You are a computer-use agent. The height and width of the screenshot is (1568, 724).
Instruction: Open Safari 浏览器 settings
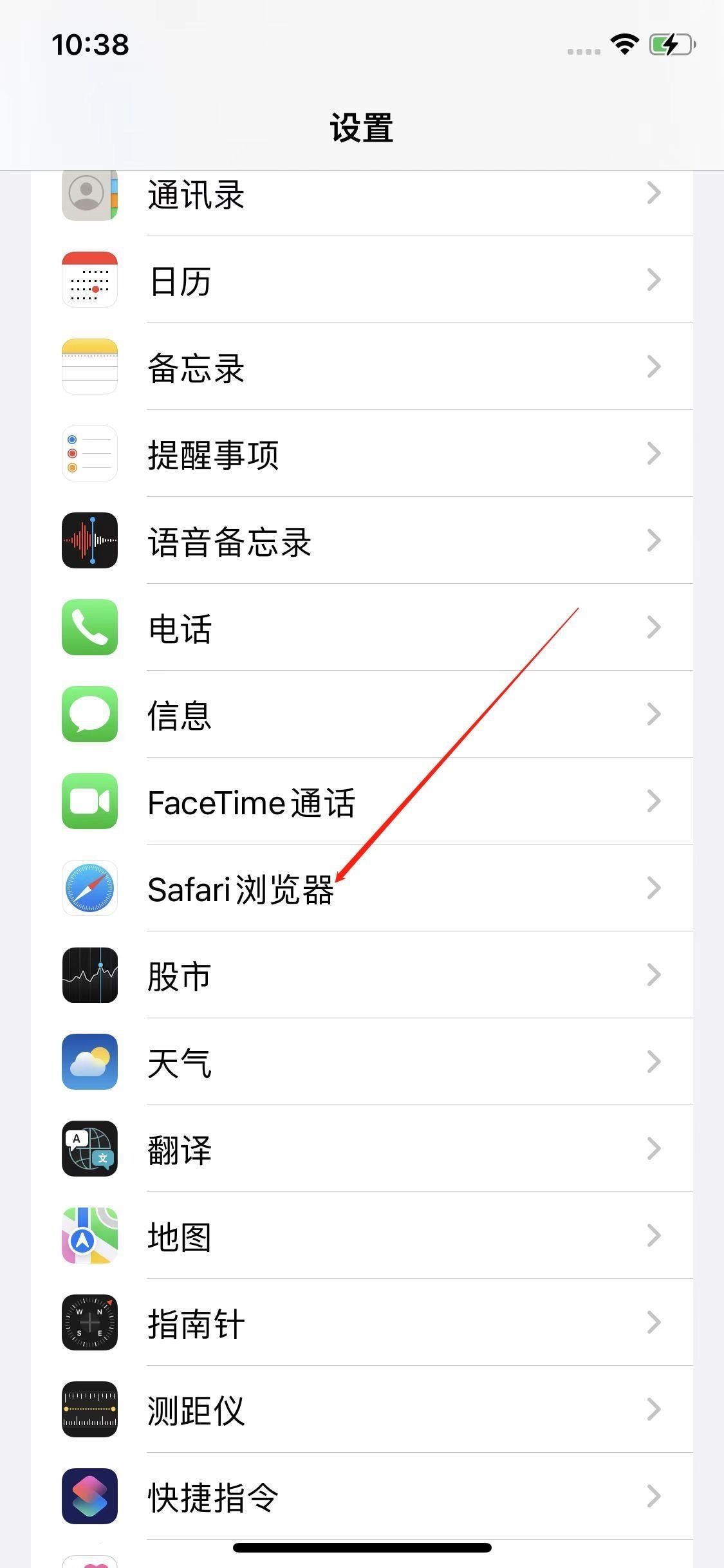pyautogui.click(x=360, y=888)
